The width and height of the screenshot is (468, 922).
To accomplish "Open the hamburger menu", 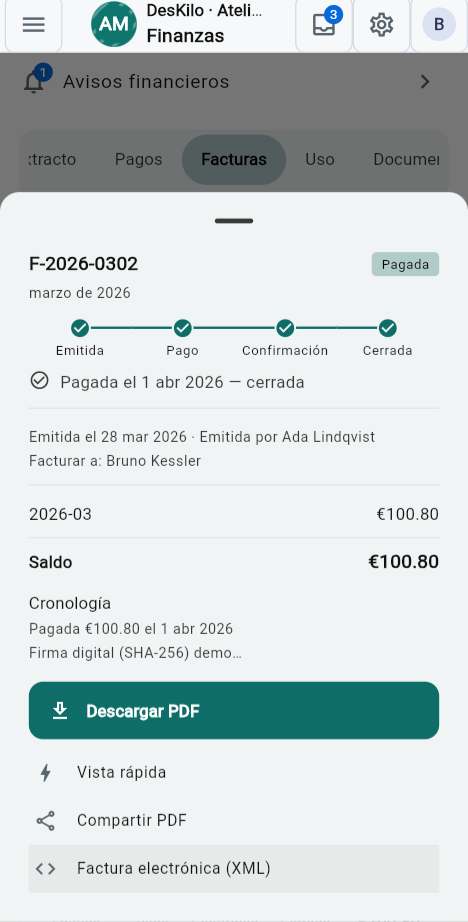I will (34, 25).
